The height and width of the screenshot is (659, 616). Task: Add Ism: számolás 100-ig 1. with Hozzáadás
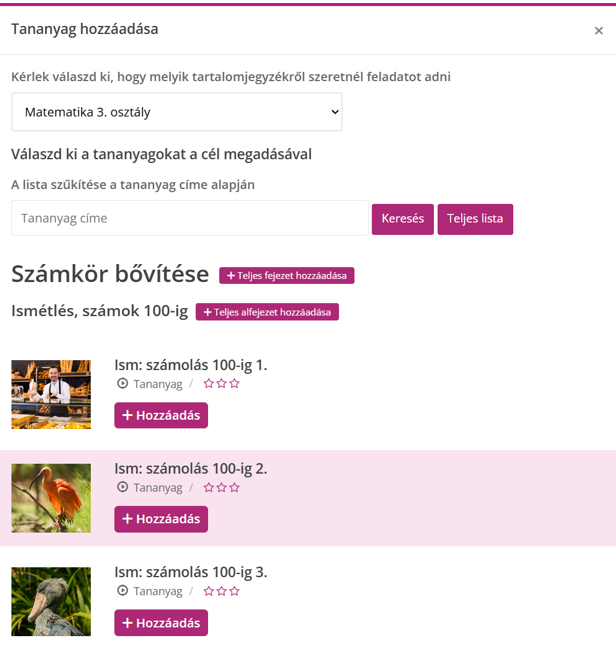(161, 415)
